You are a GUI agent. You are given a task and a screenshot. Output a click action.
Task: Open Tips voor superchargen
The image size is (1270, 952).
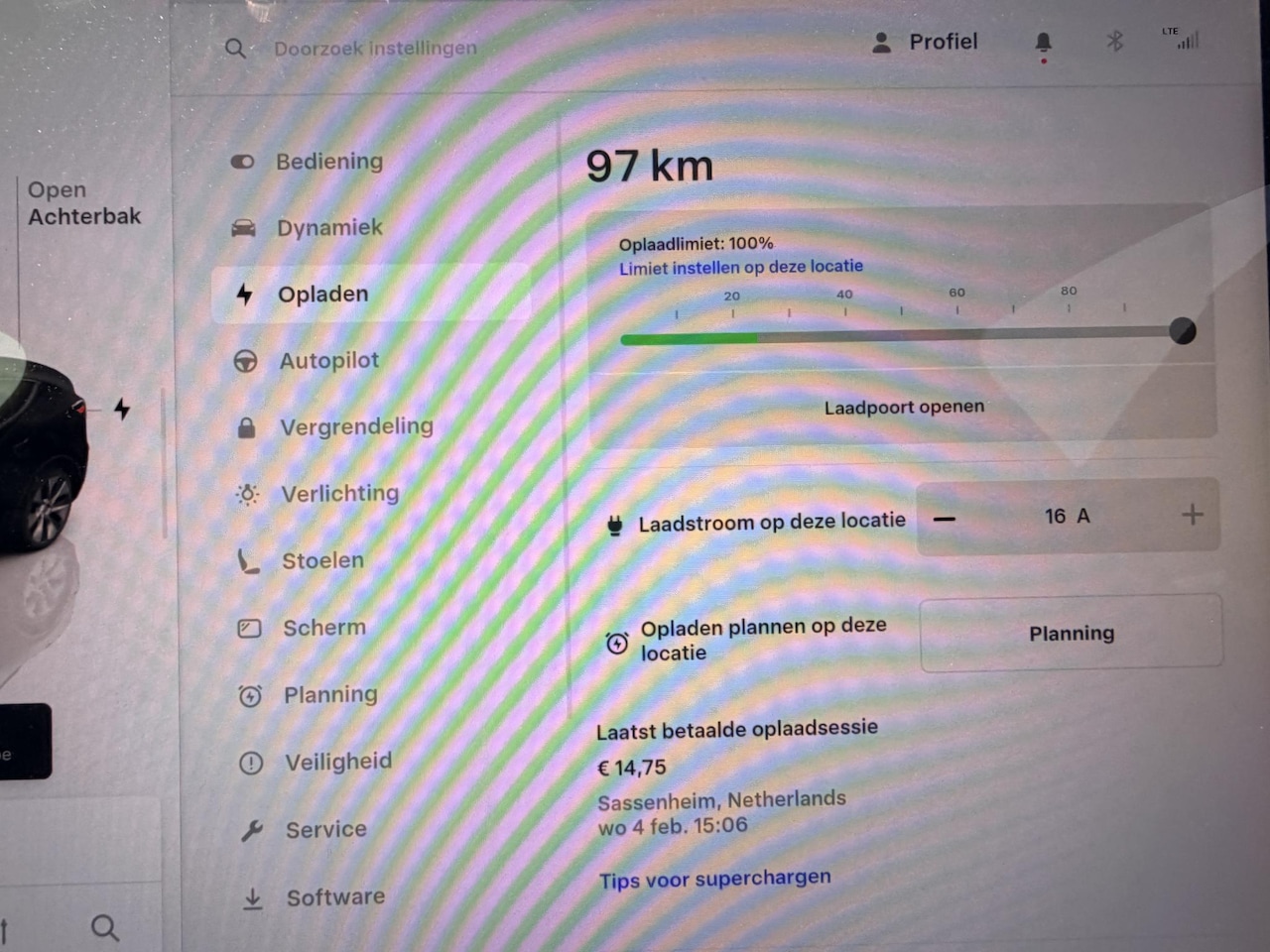click(714, 879)
